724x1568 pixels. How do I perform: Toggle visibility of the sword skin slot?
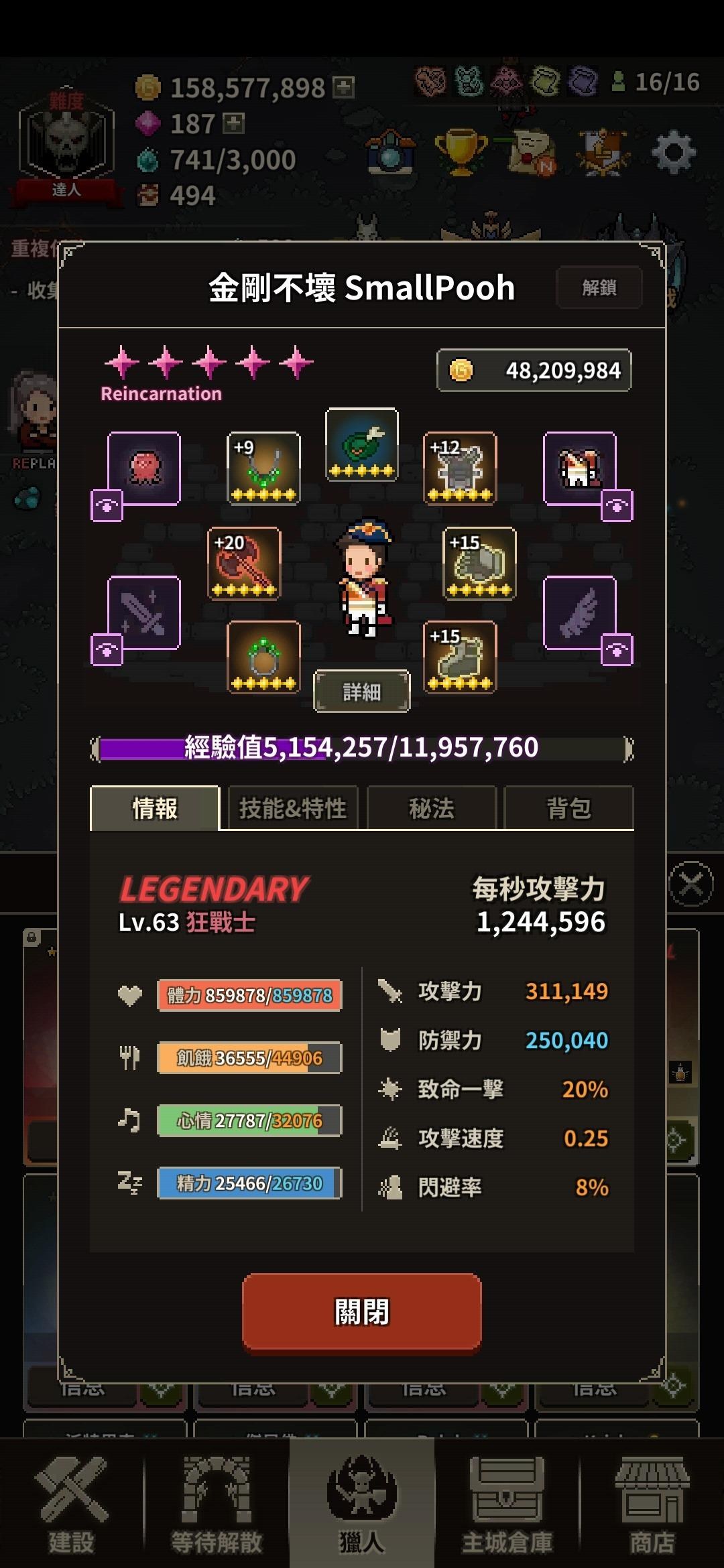[107, 649]
